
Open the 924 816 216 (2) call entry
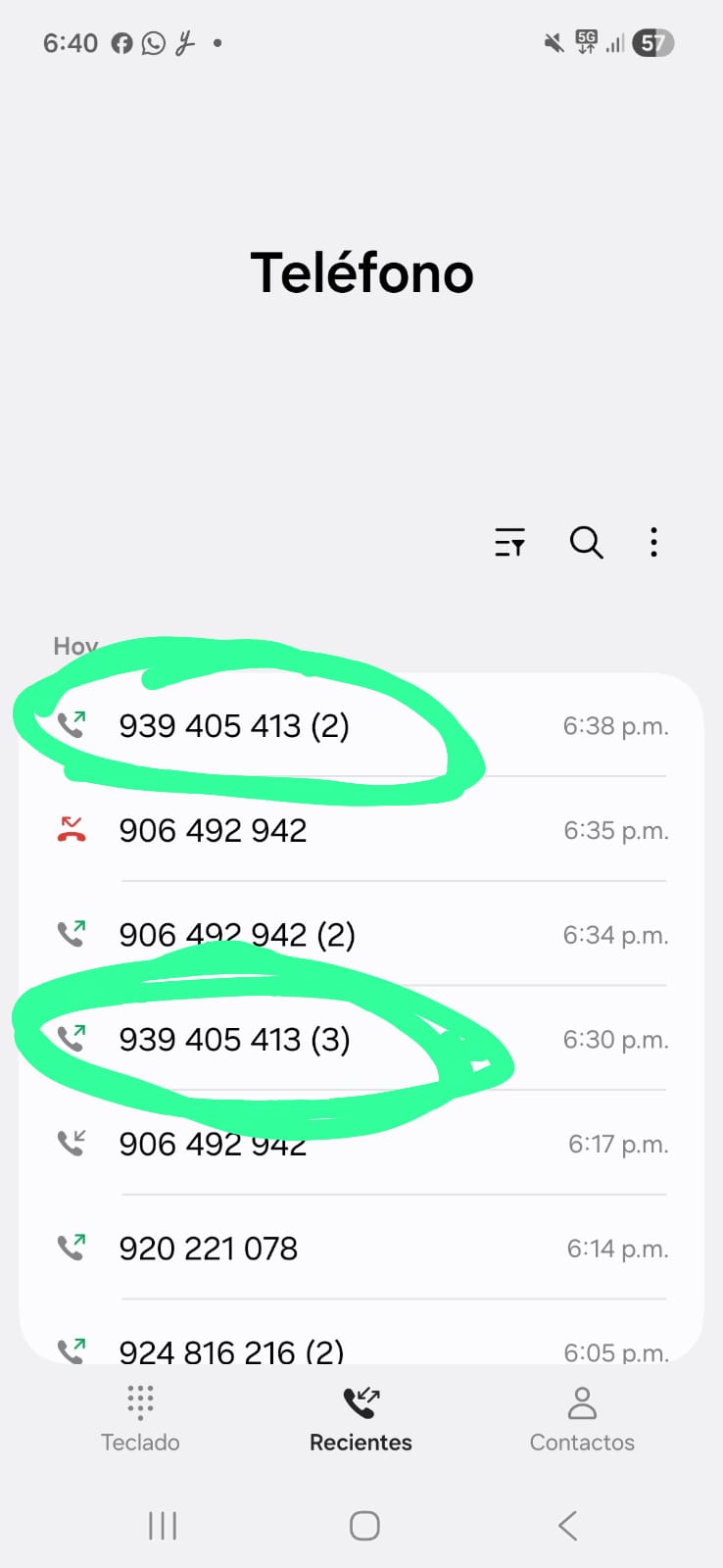click(232, 1351)
